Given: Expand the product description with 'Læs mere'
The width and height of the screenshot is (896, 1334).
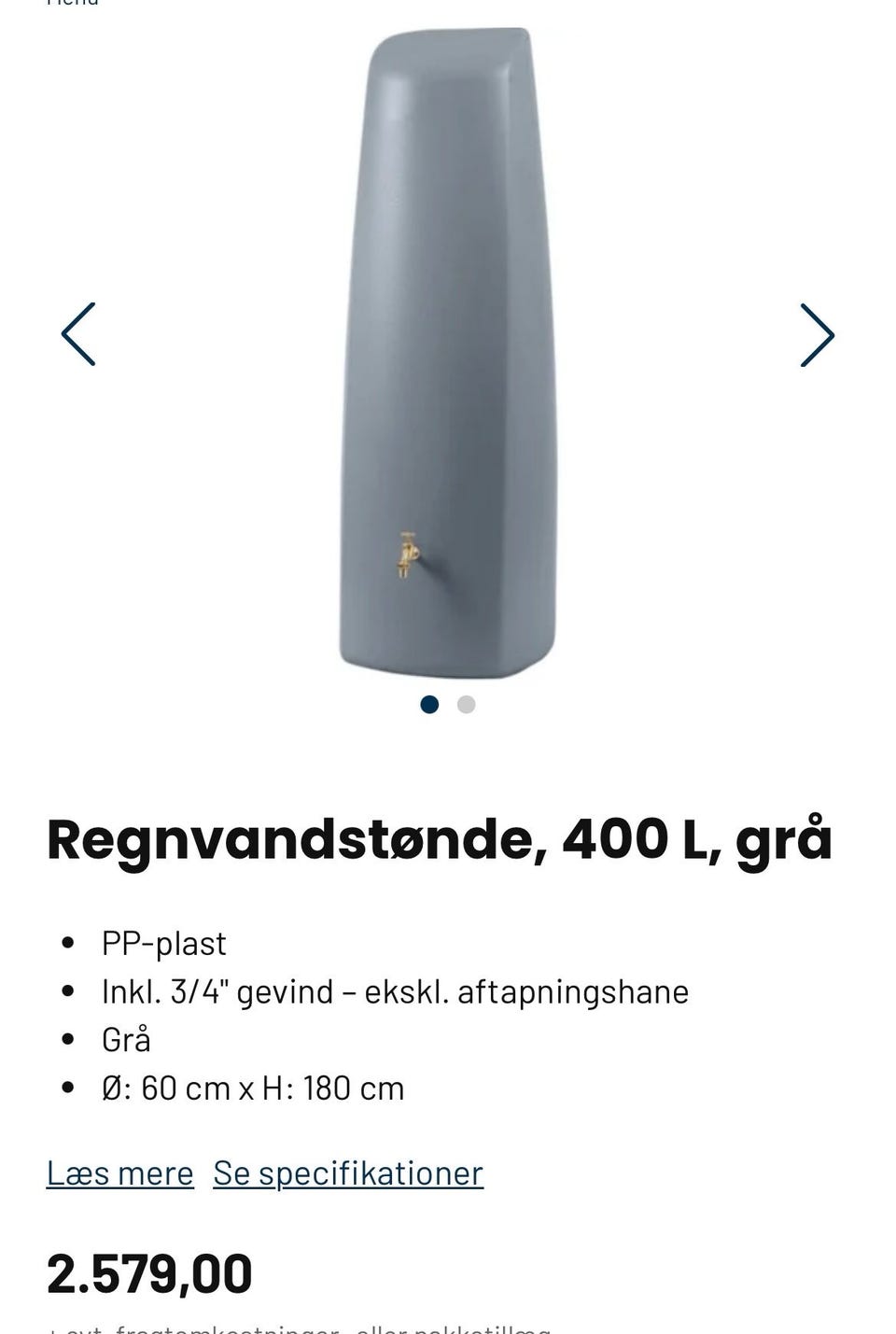Looking at the screenshot, I should tap(119, 1173).
